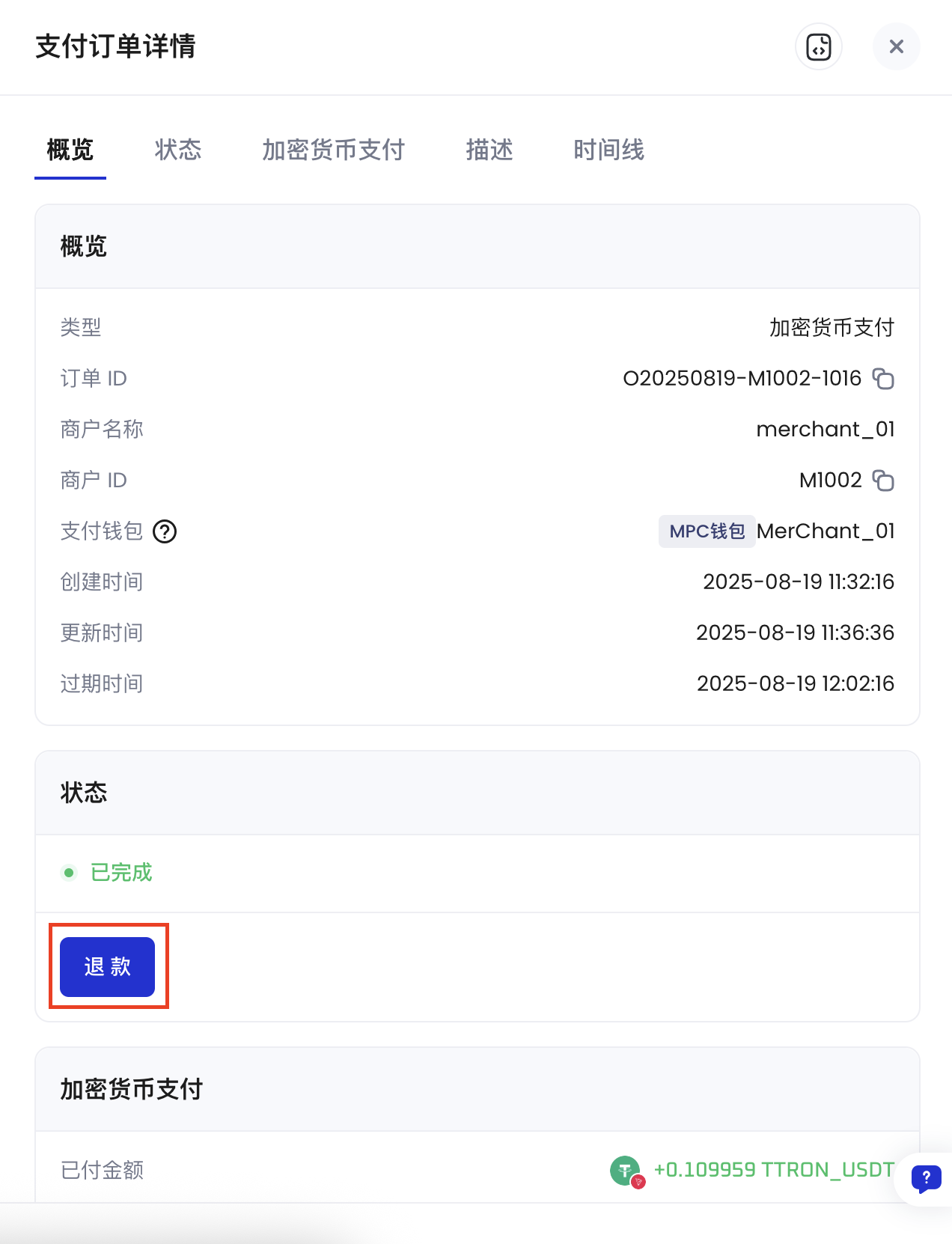This screenshot has height=1244, width=952.
Task: Click the green completed status dot
Action: 70,873
